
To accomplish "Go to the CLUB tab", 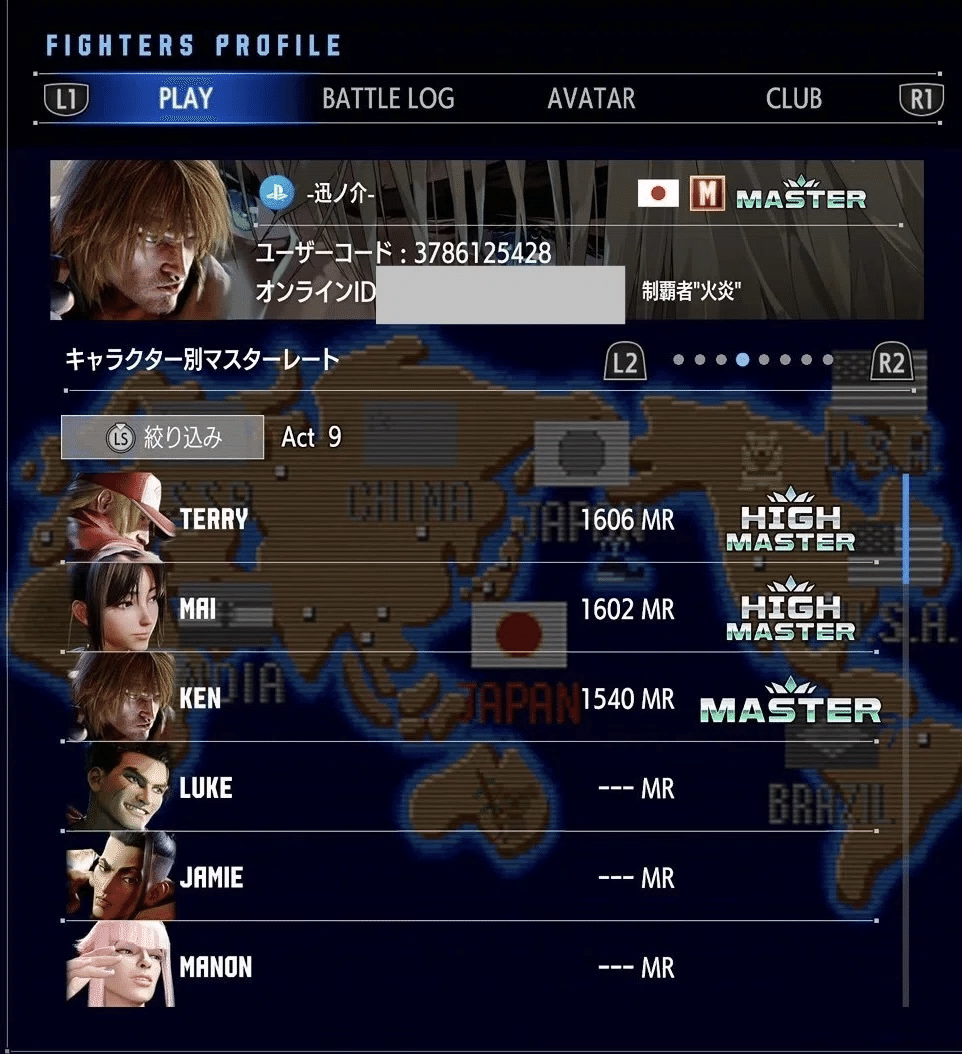I will tap(793, 98).
